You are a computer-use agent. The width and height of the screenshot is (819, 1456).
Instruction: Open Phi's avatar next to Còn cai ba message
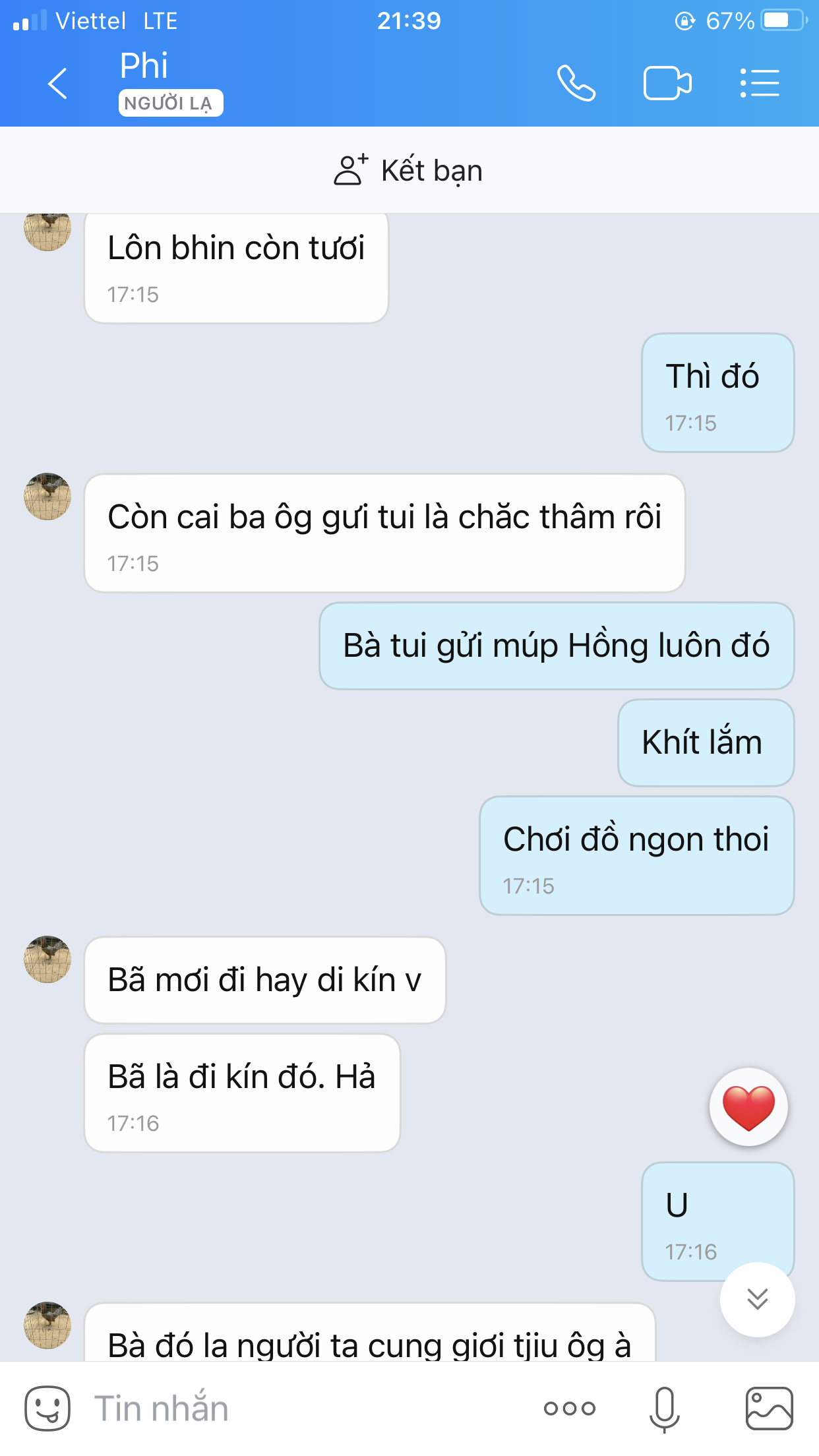click(x=47, y=497)
